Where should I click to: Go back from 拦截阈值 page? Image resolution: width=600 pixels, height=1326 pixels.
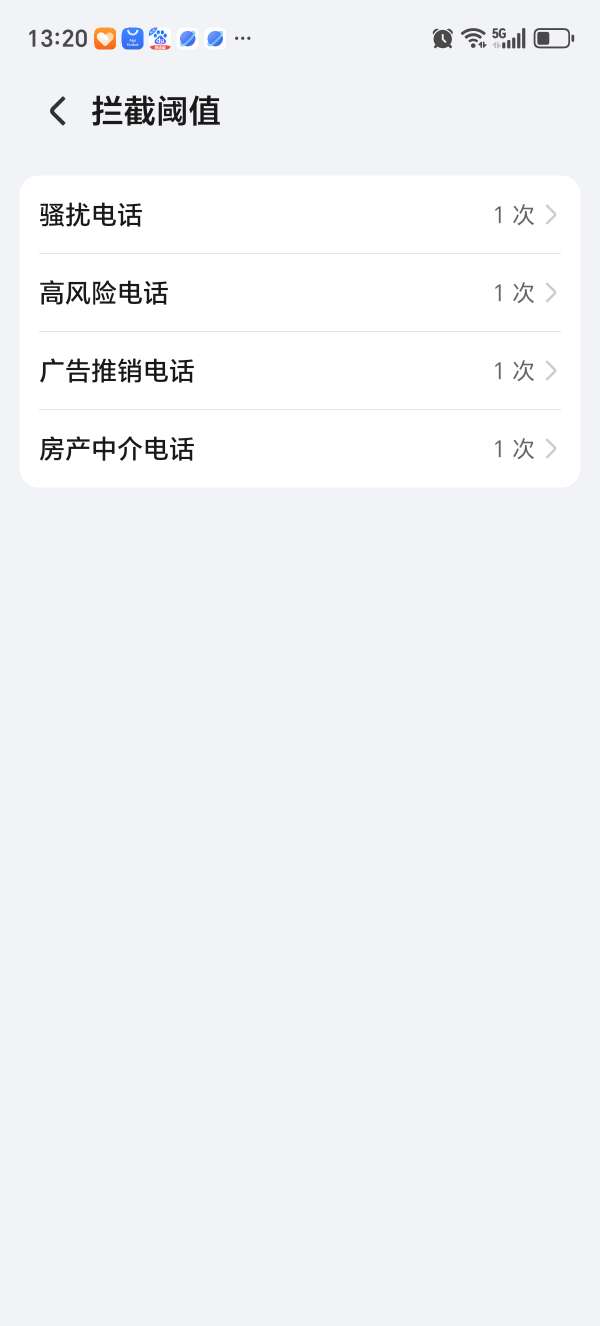[58, 111]
